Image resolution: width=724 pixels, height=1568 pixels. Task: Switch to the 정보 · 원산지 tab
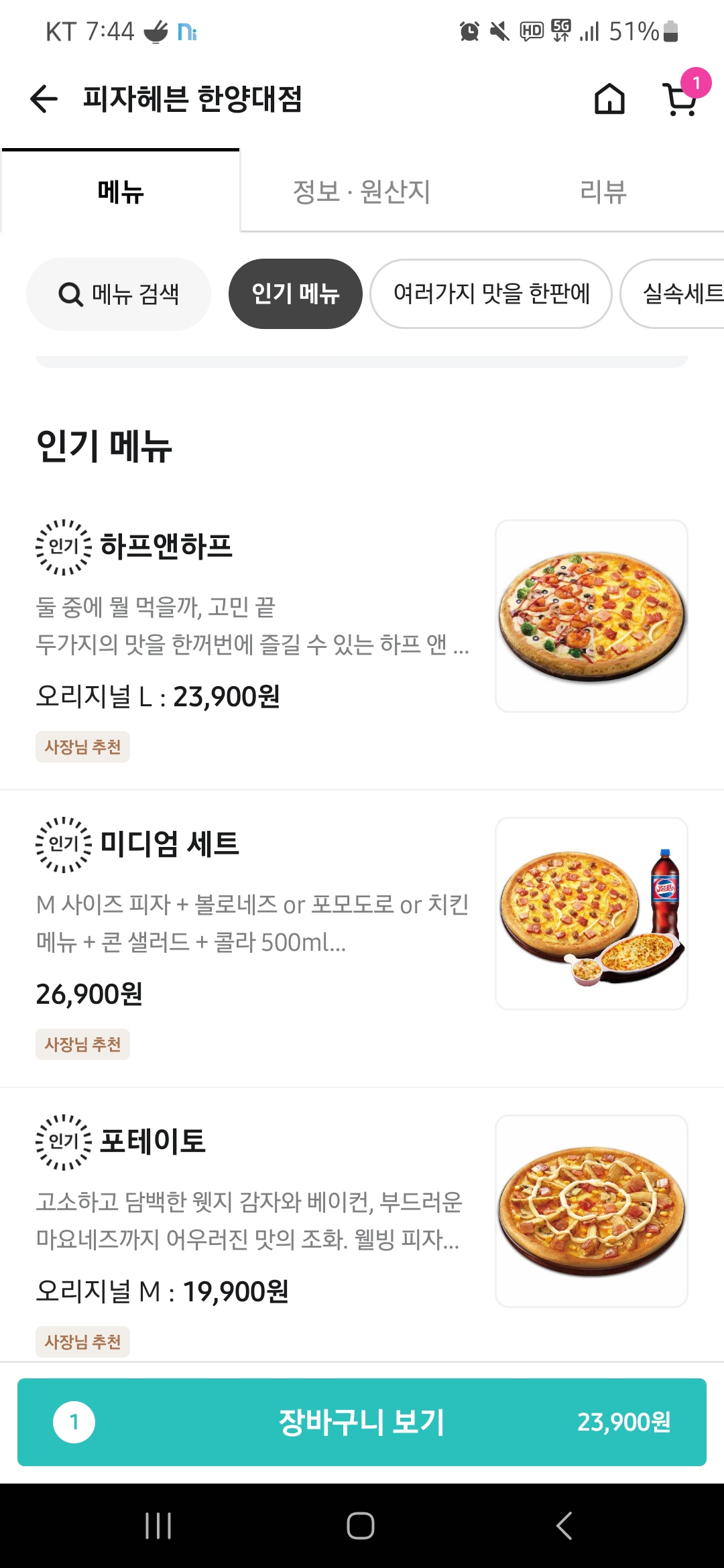361,192
